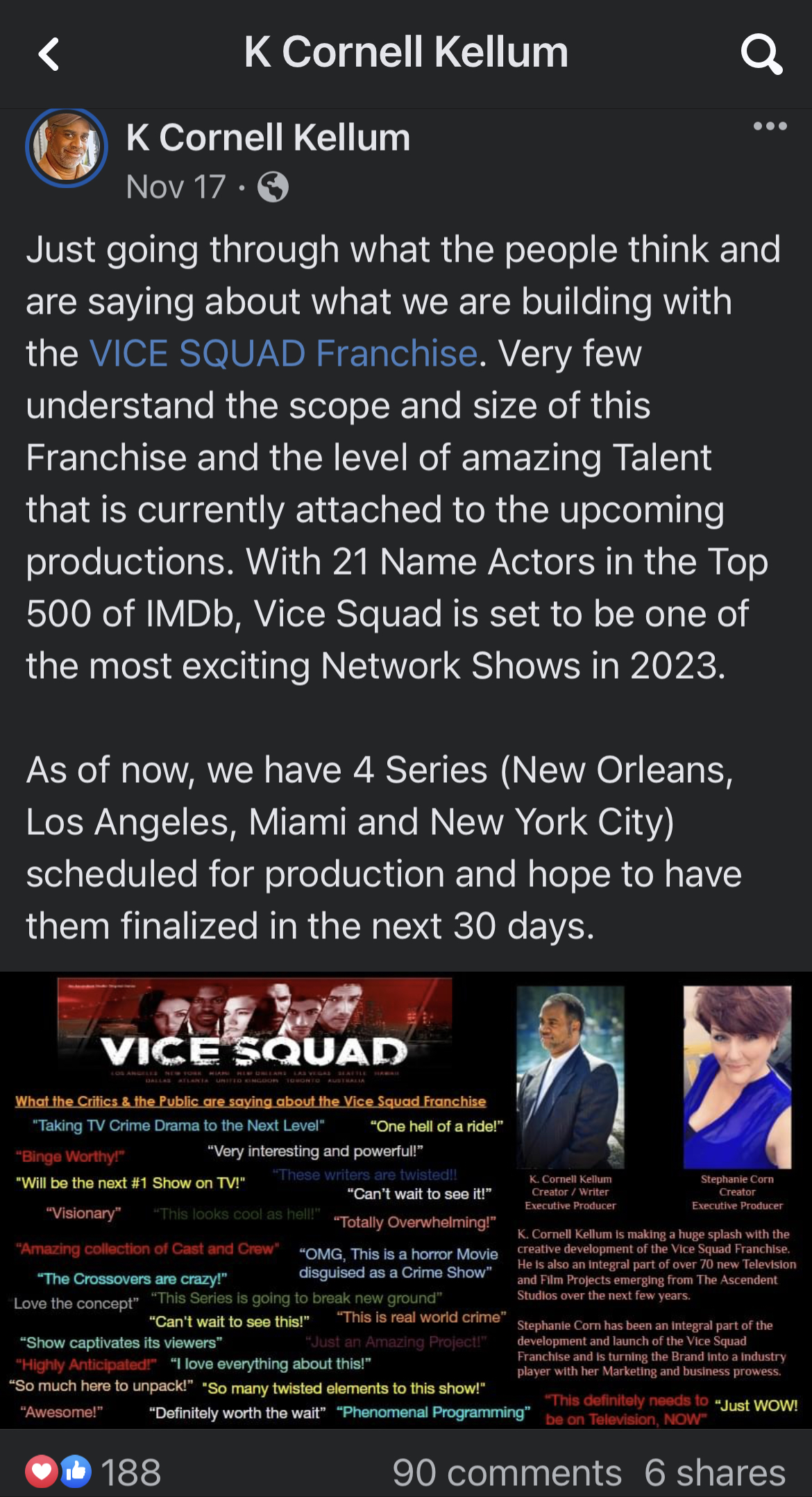Tap the K Cornell Kellum author name

click(x=268, y=137)
